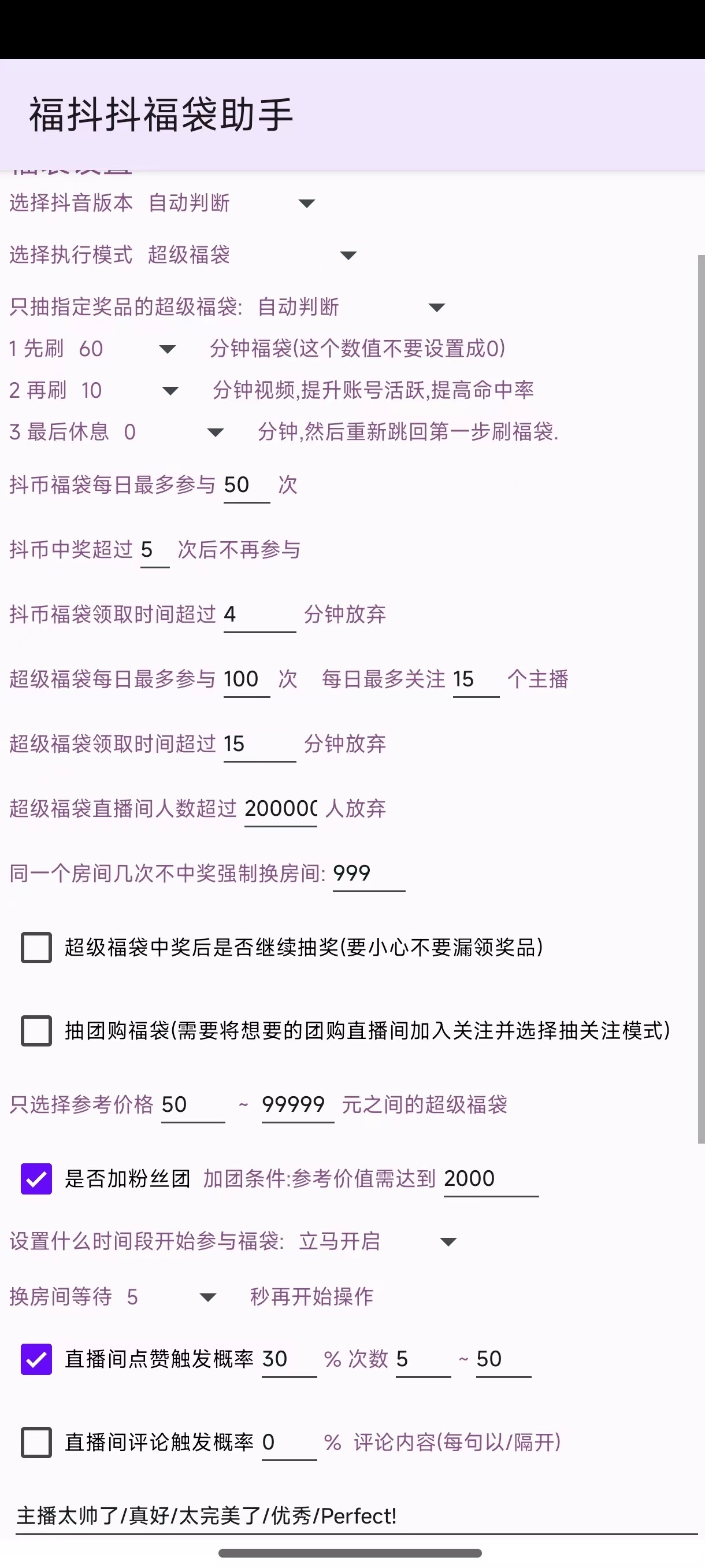This screenshot has width=705, height=1568.
Task: Edit the 抖币福袋领取时间超过 4 分钟 field
Action: 258,615
